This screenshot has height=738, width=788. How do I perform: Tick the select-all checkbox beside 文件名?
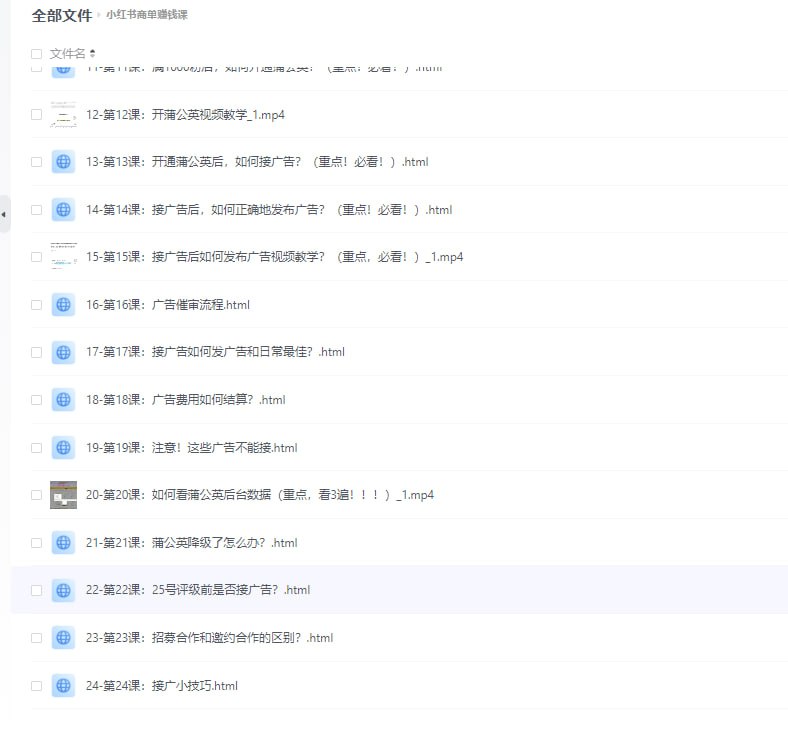point(36,54)
